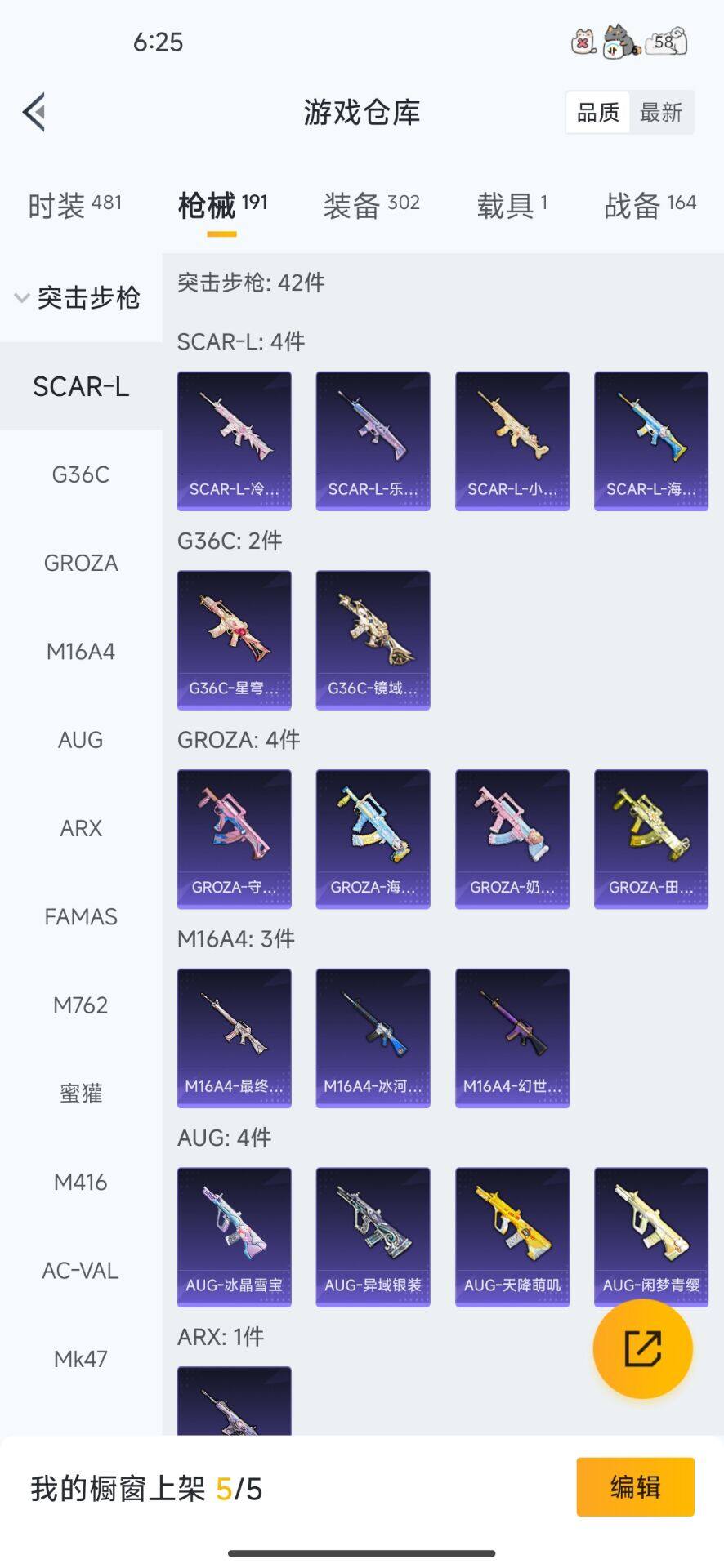Tap the orange floating share button
The image size is (724, 1568).
[x=642, y=1348]
